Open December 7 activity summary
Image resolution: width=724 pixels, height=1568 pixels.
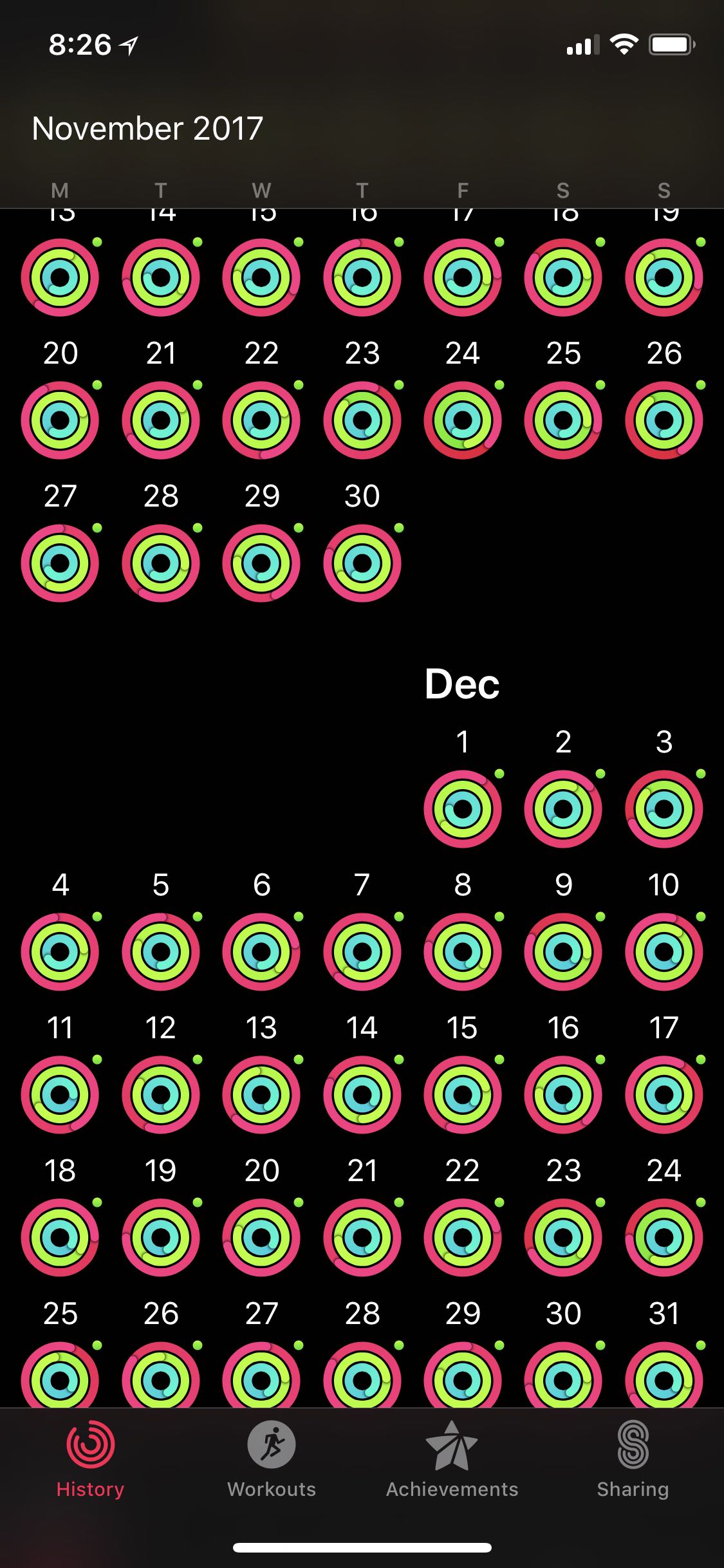click(362, 952)
